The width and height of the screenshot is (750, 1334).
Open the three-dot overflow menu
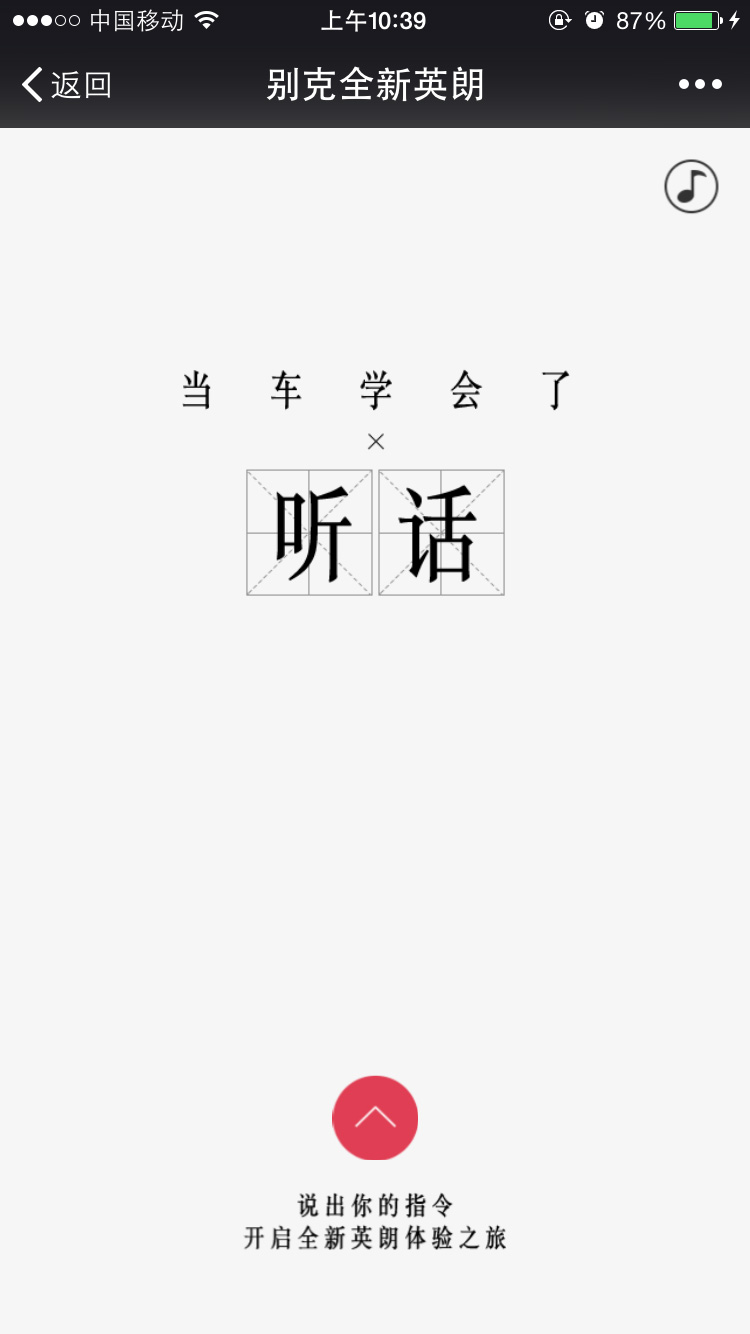tap(700, 85)
